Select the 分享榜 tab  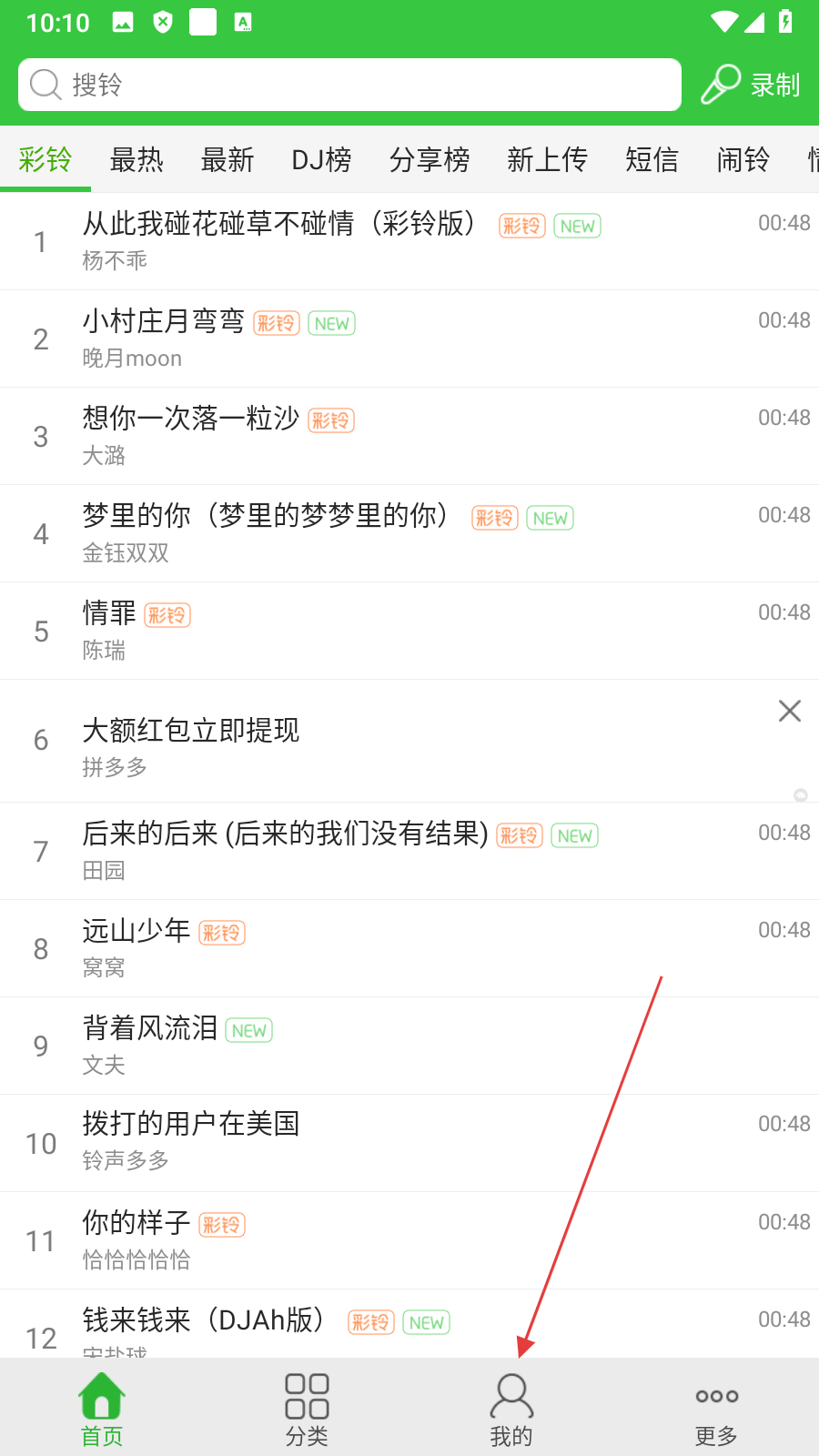click(x=430, y=160)
